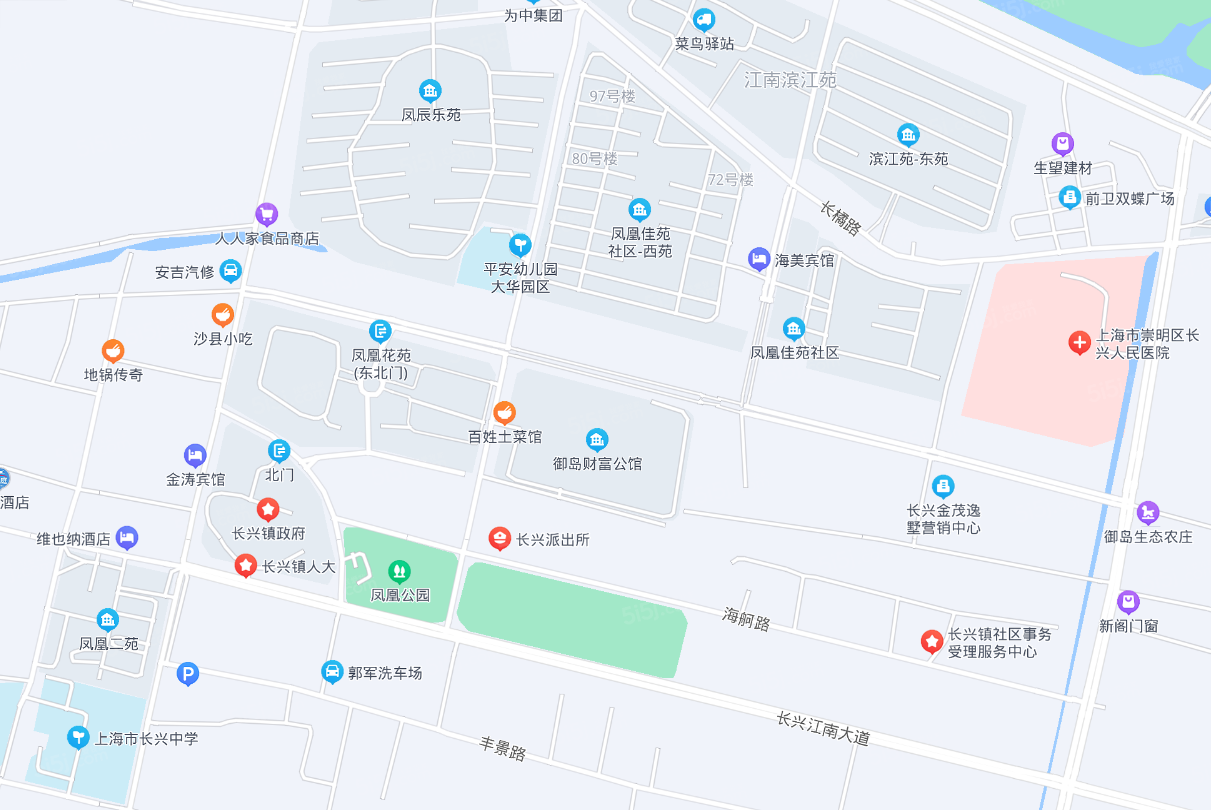Tap the 平安幼儿园大华园区 kindergarten marker
This screenshot has height=810, width=1211.
[520, 244]
